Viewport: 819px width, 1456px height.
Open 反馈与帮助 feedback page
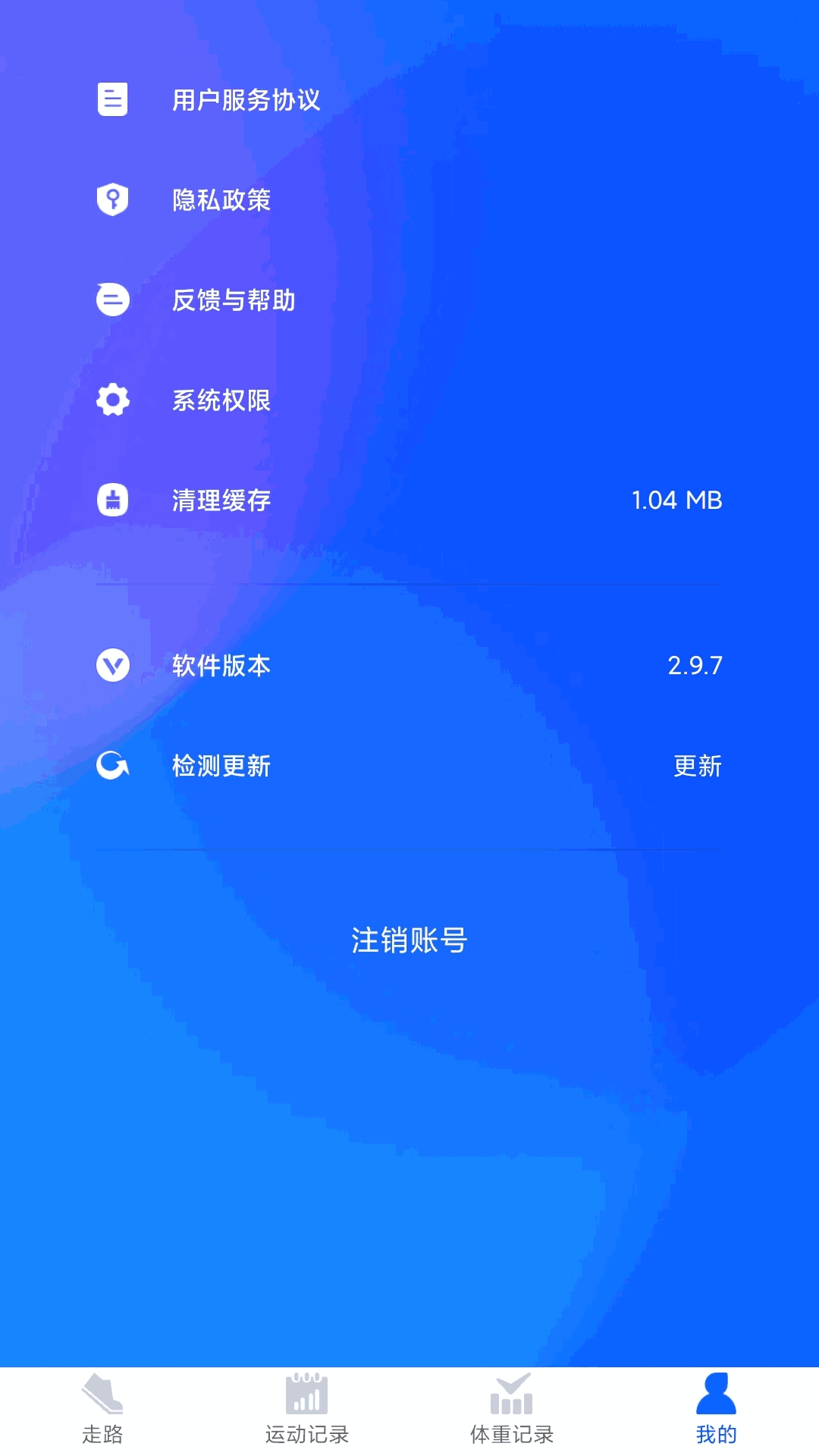234,300
